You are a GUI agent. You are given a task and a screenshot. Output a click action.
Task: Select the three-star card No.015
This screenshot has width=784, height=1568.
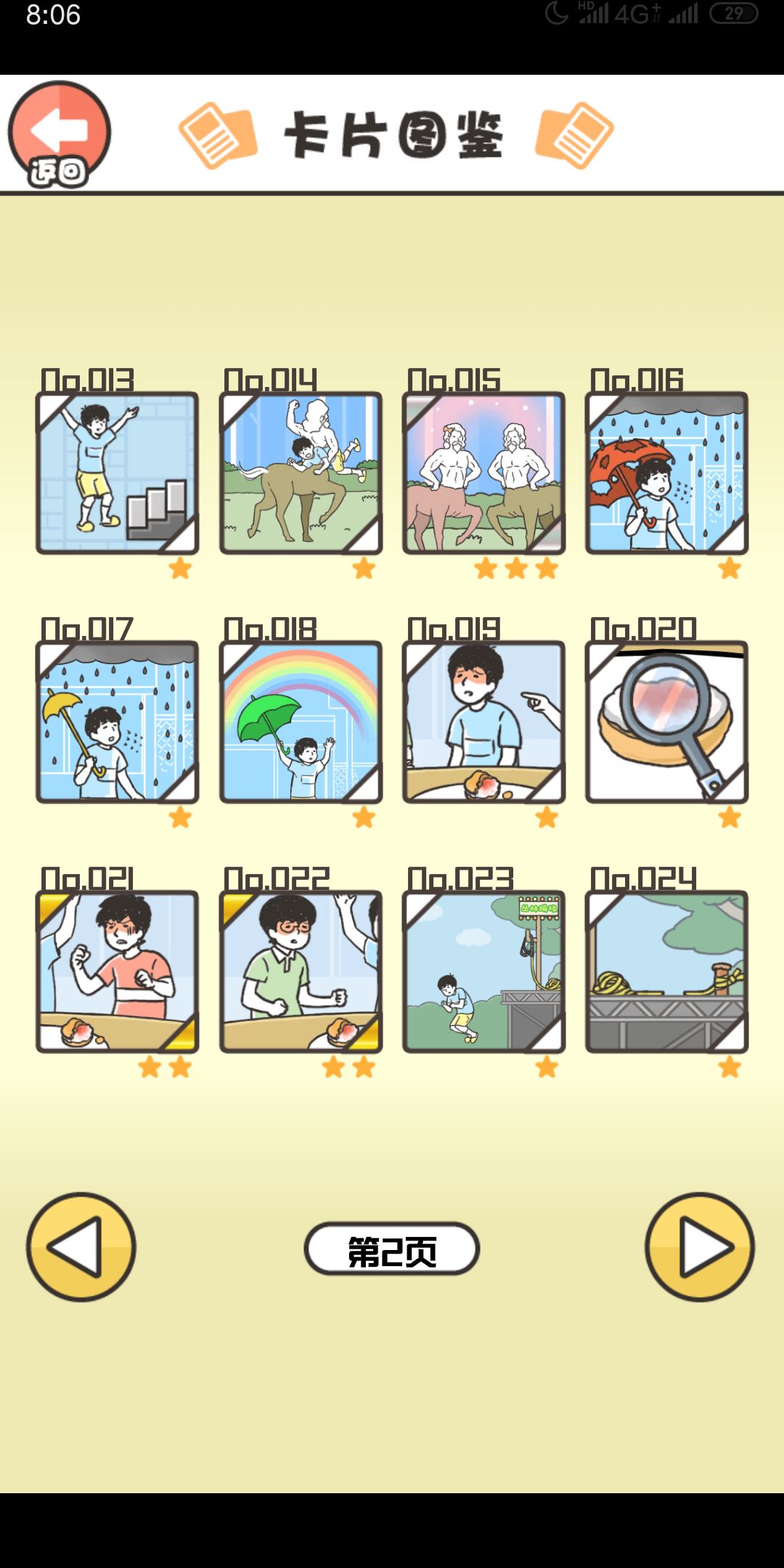pos(483,472)
